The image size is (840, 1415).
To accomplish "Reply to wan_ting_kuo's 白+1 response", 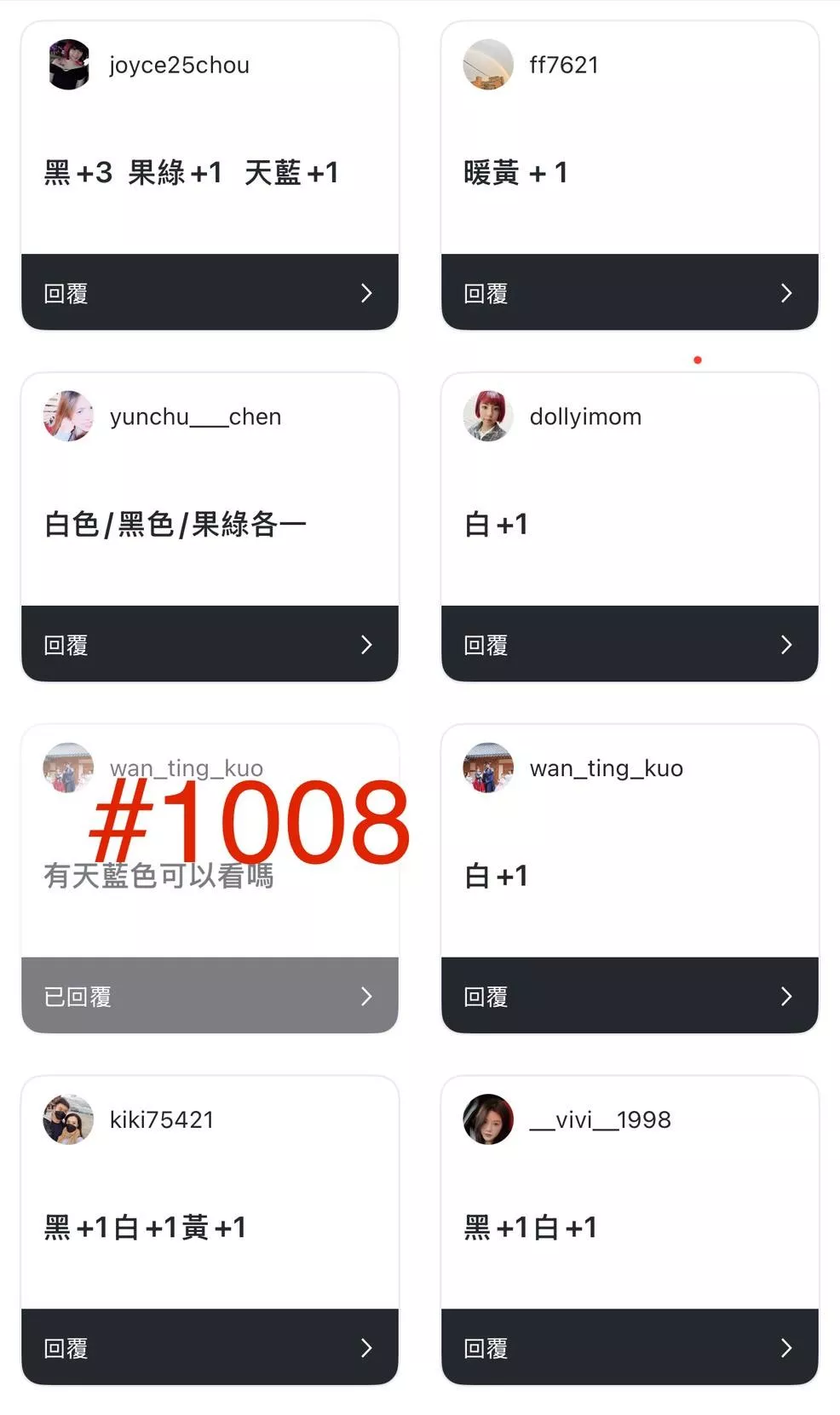I will [630, 995].
